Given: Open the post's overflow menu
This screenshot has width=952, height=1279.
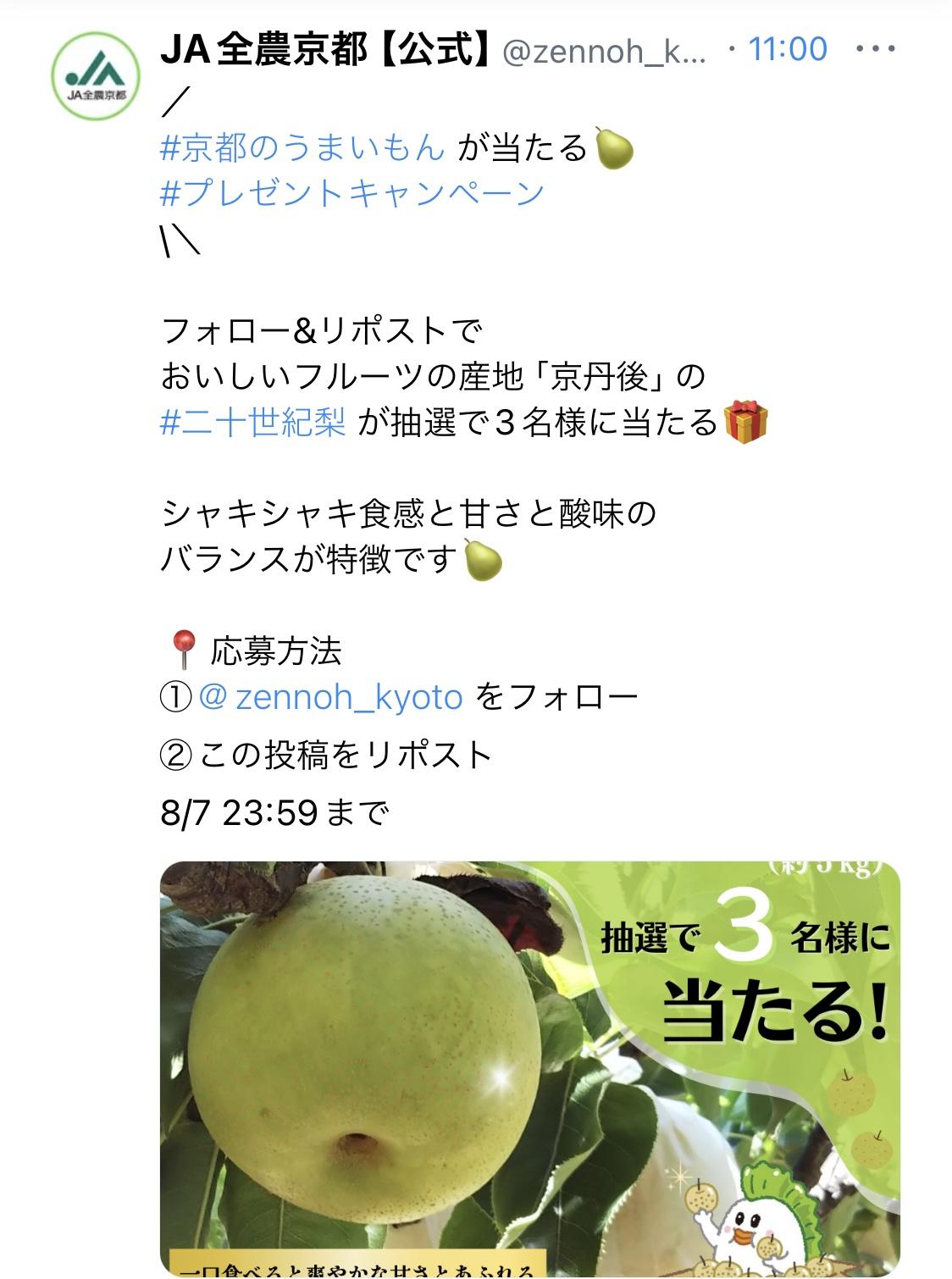Looking at the screenshot, I should point(876,49).
